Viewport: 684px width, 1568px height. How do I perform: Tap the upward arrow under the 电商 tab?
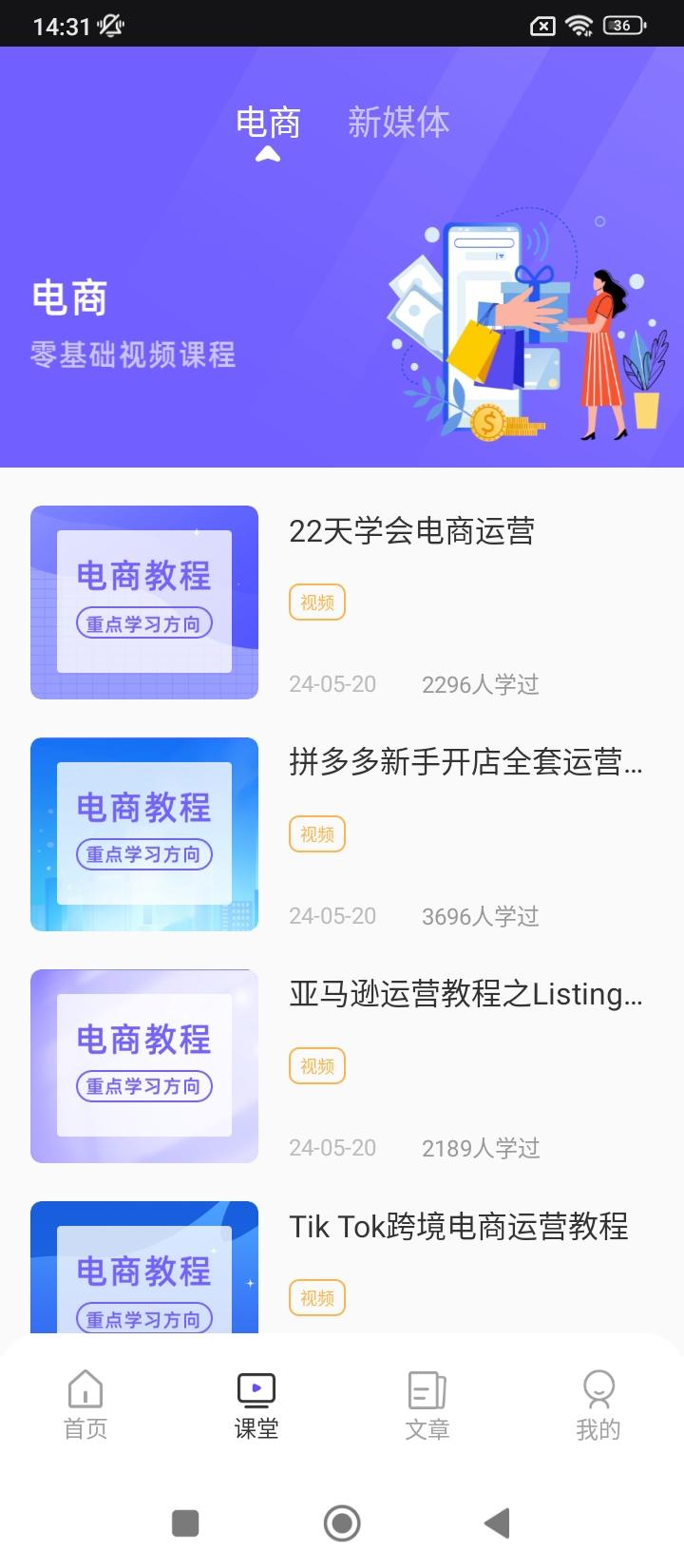coord(265,152)
